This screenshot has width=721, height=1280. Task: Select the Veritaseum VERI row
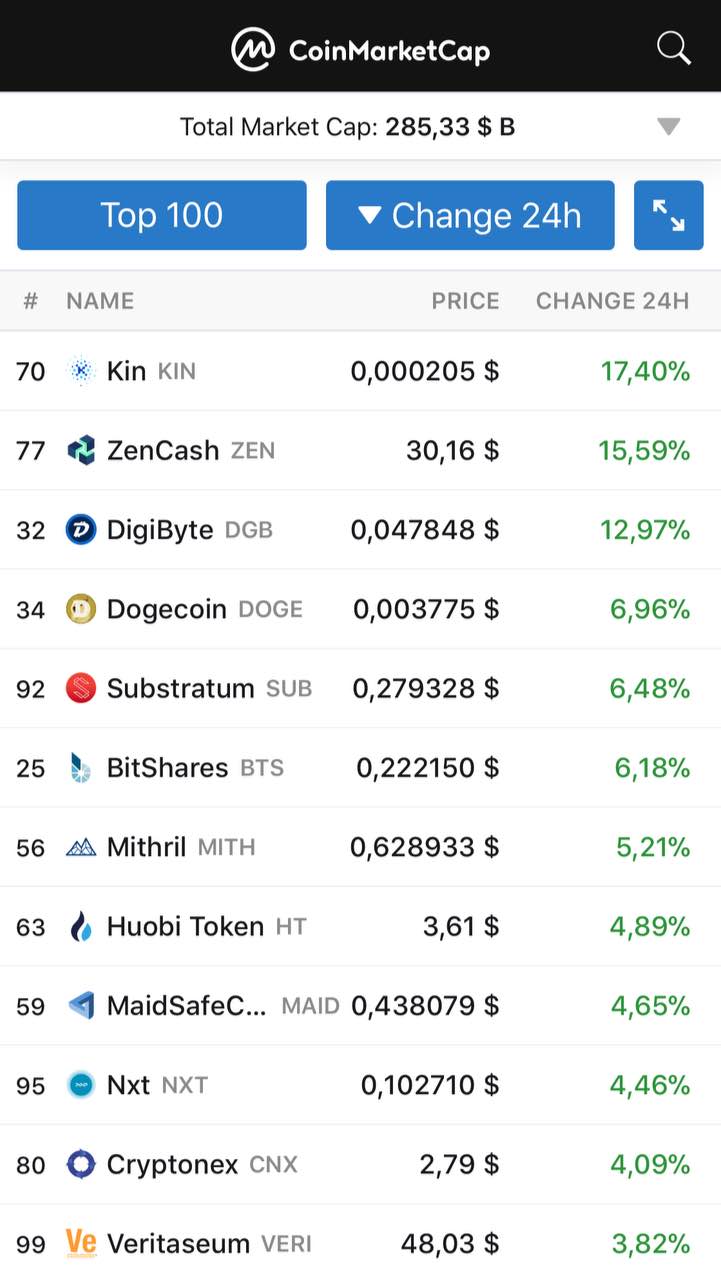[x=360, y=1243]
